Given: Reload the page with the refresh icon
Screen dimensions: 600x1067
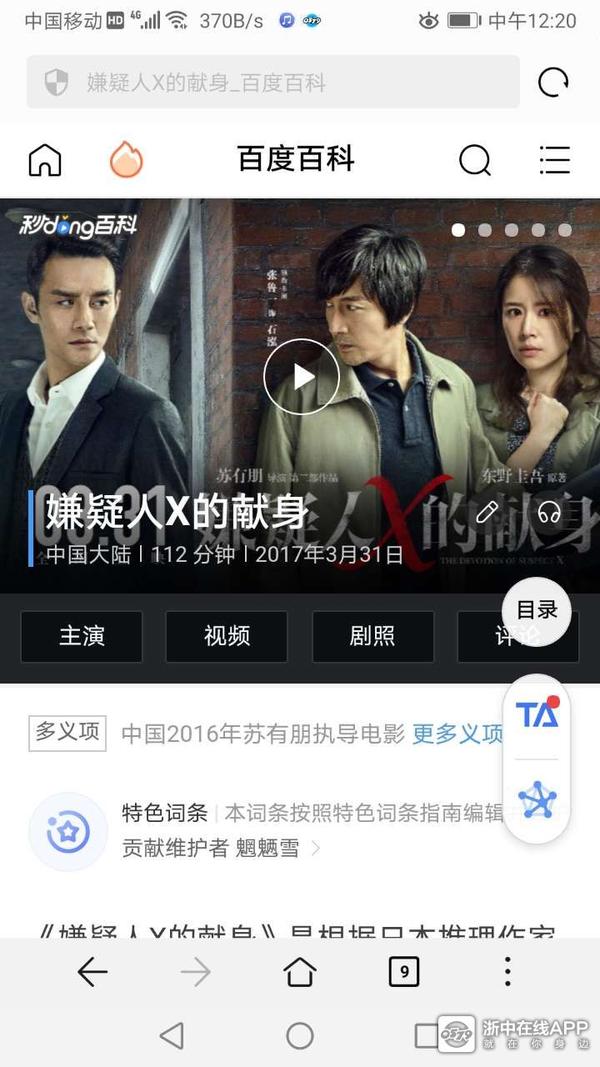Looking at the screenshot, I should pos(553,82).
